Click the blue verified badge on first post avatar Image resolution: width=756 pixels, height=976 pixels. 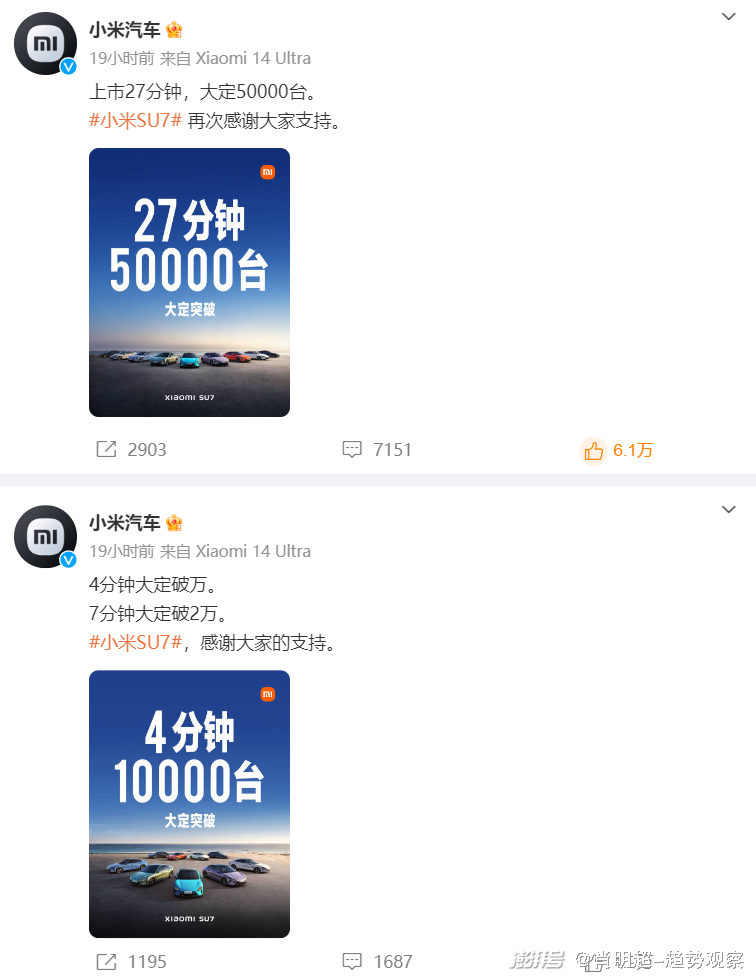tap(67, 66)
